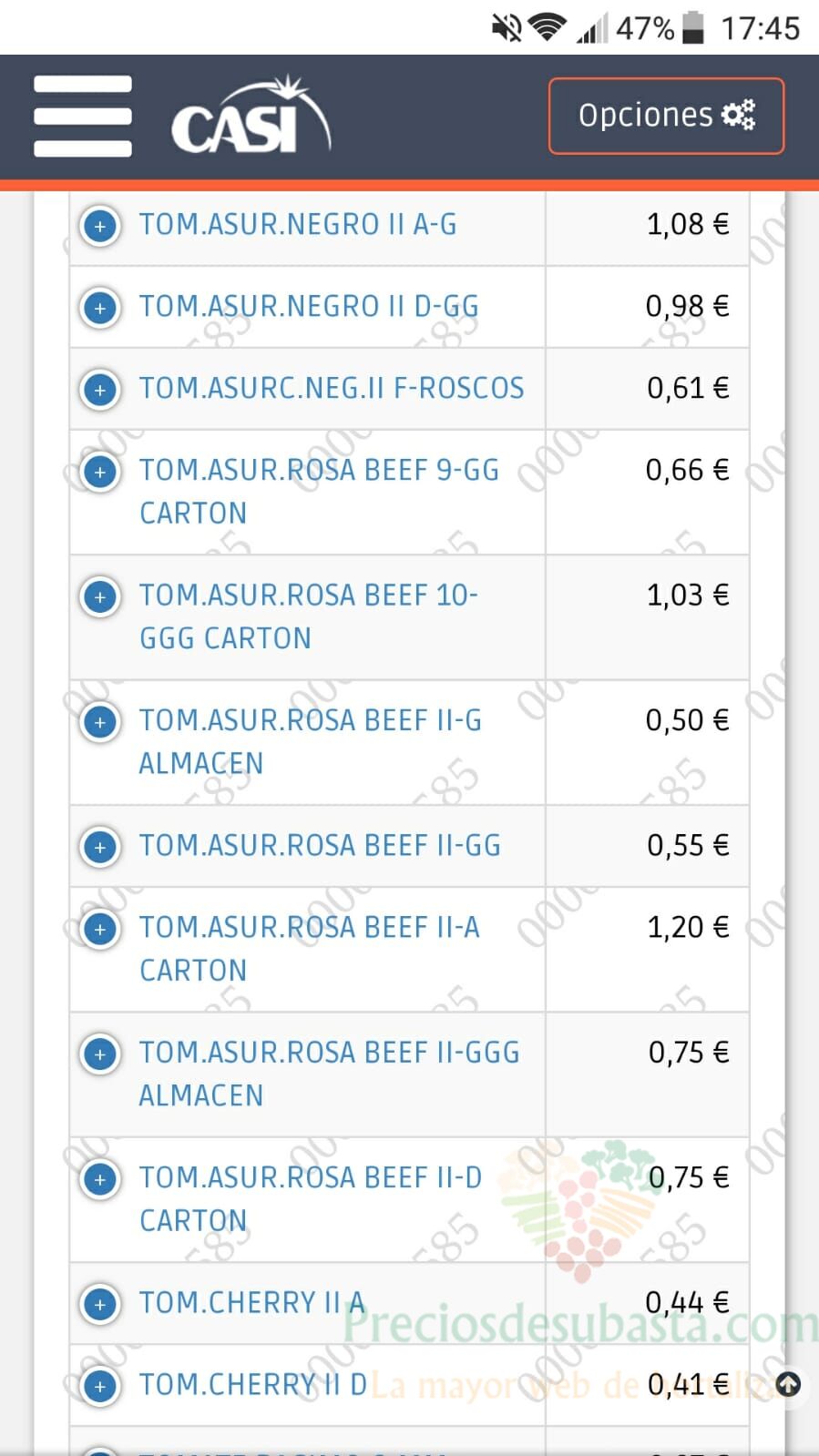Expand the TOM.CHERRY II A row

point(100,1304)
